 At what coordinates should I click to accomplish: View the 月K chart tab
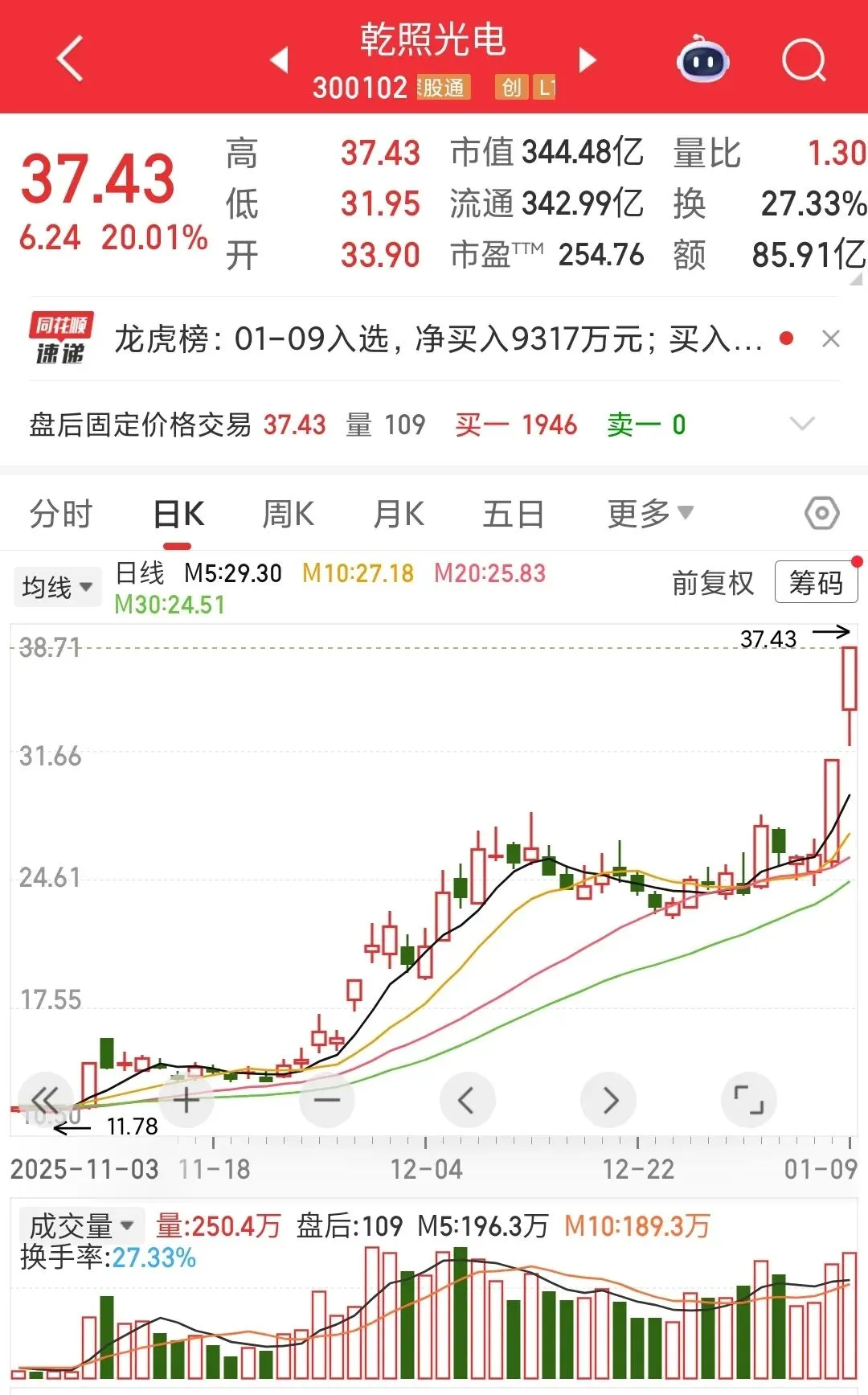(399, 514)
